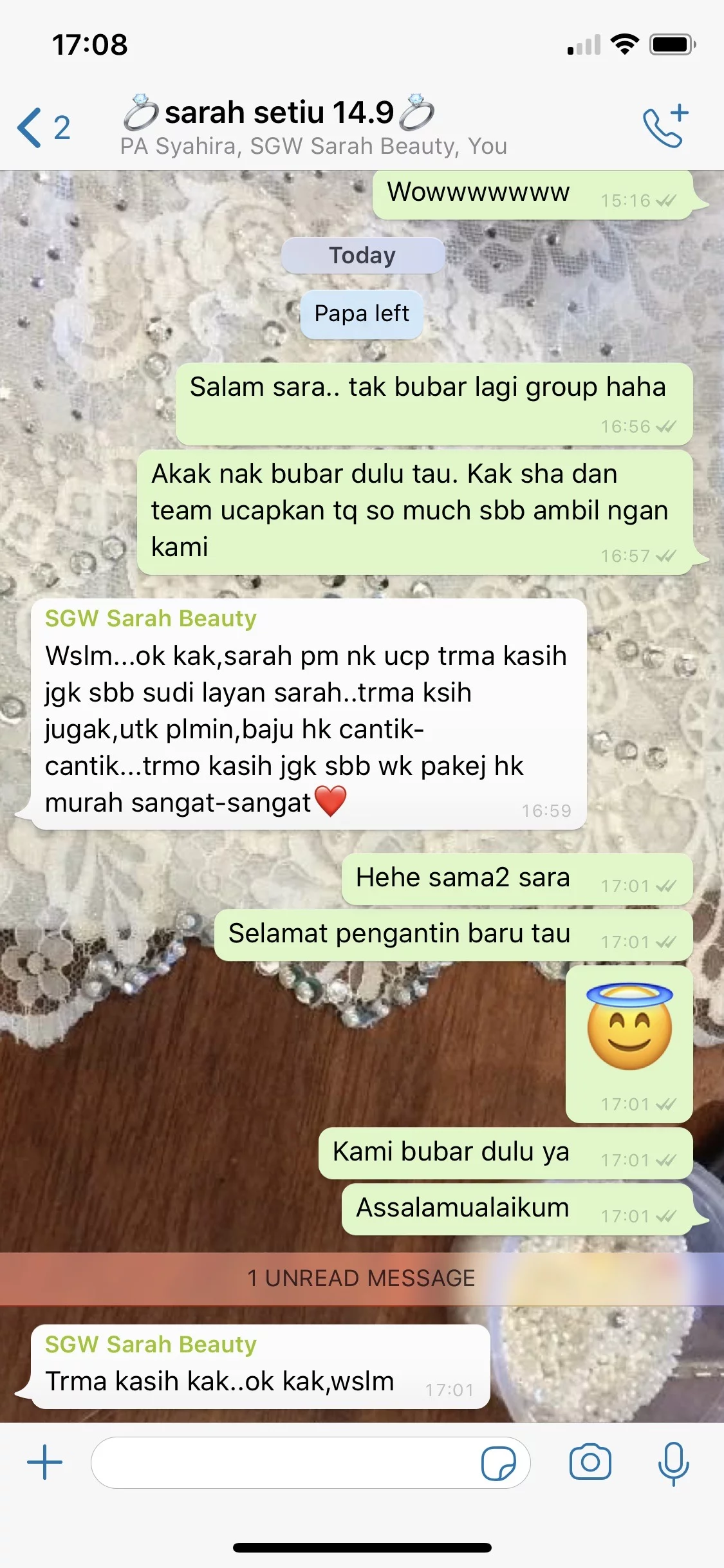Open the attachment plus menu
Screen dimensions: 724x1568
coord(45,1462)
